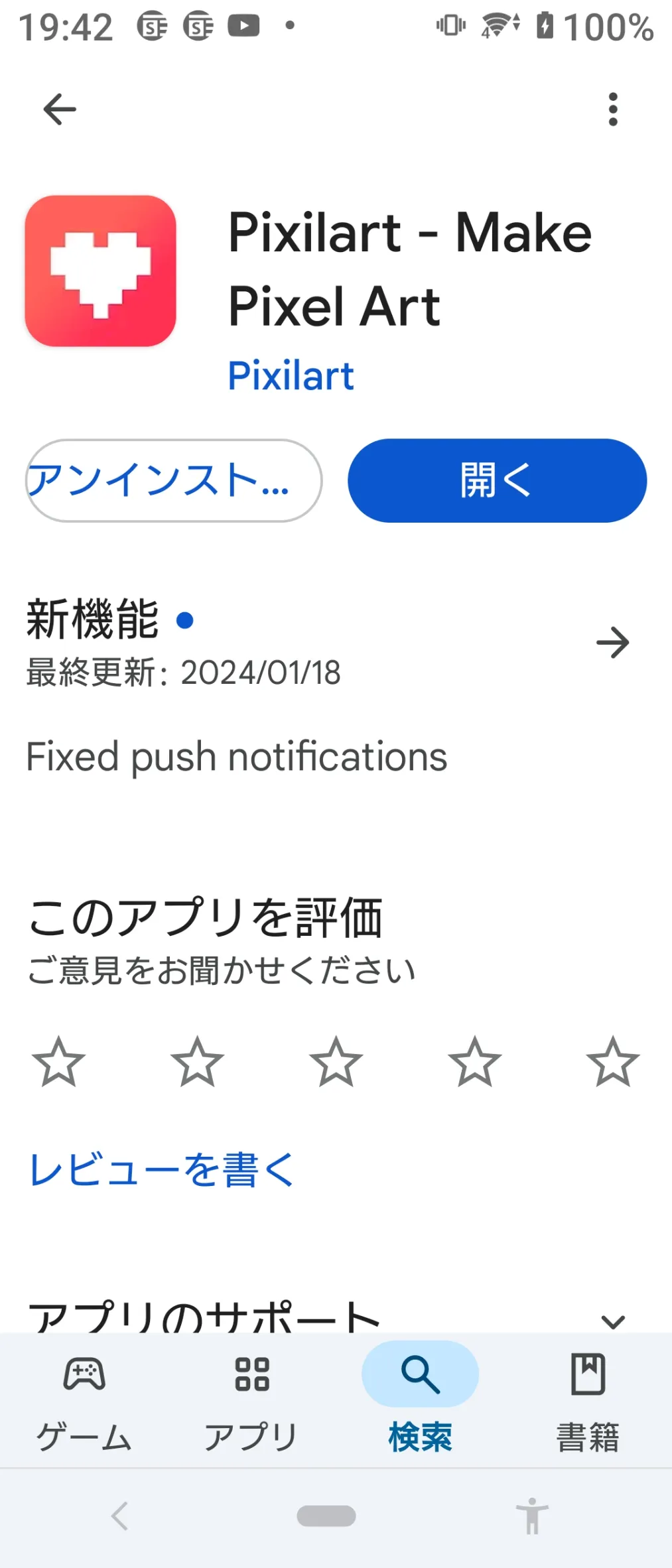Expand the アプリのサポート section
This screenshot has width=672, height=1568.
[x=612, y=1320]
